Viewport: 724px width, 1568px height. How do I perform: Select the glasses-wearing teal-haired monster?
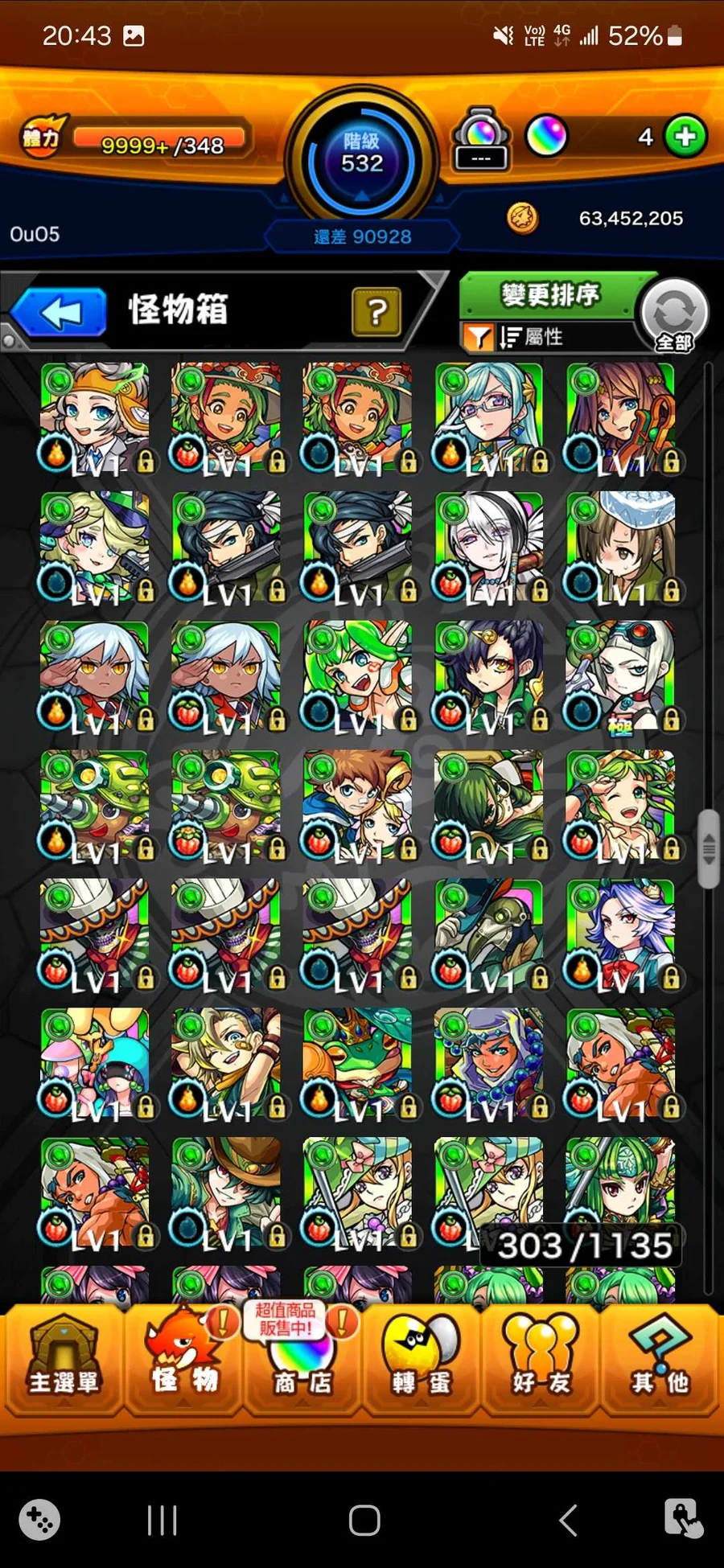pyautogui.click(x=488, y=417)
